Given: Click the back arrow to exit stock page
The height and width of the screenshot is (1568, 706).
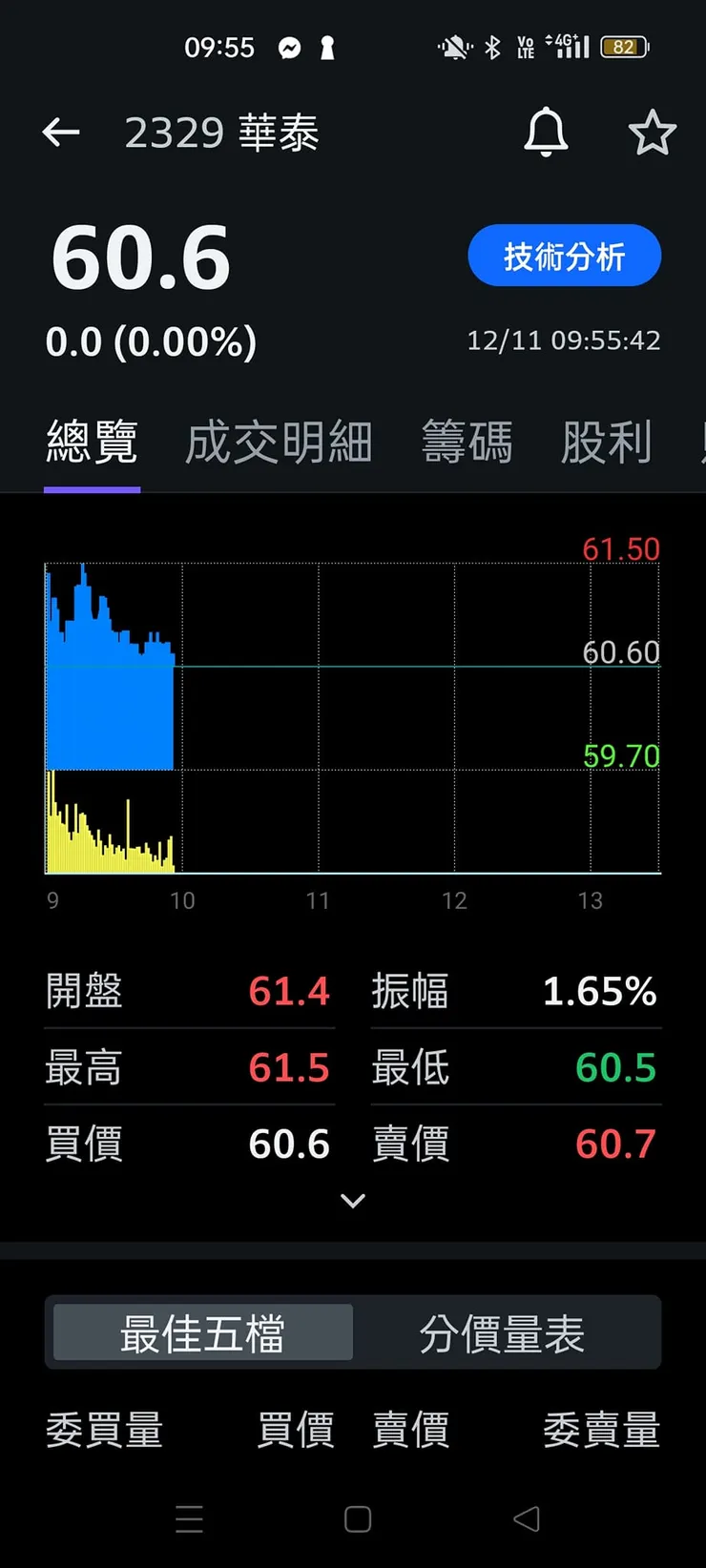Looking at the screenshot, I should pos(60,132).
